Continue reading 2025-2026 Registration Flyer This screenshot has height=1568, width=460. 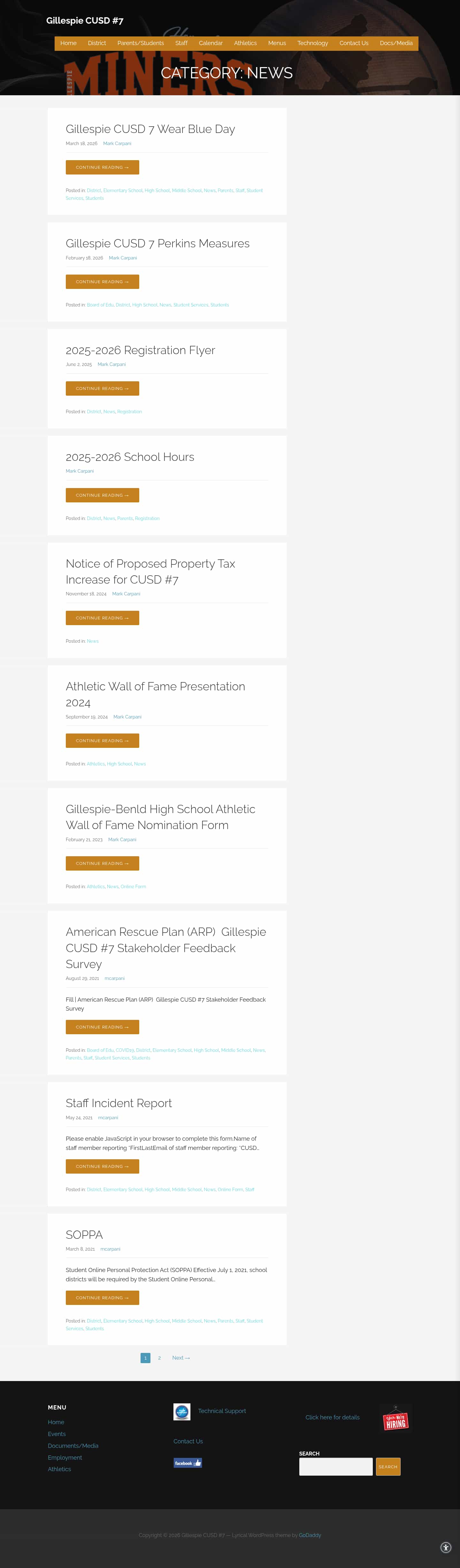click(102, 388)
